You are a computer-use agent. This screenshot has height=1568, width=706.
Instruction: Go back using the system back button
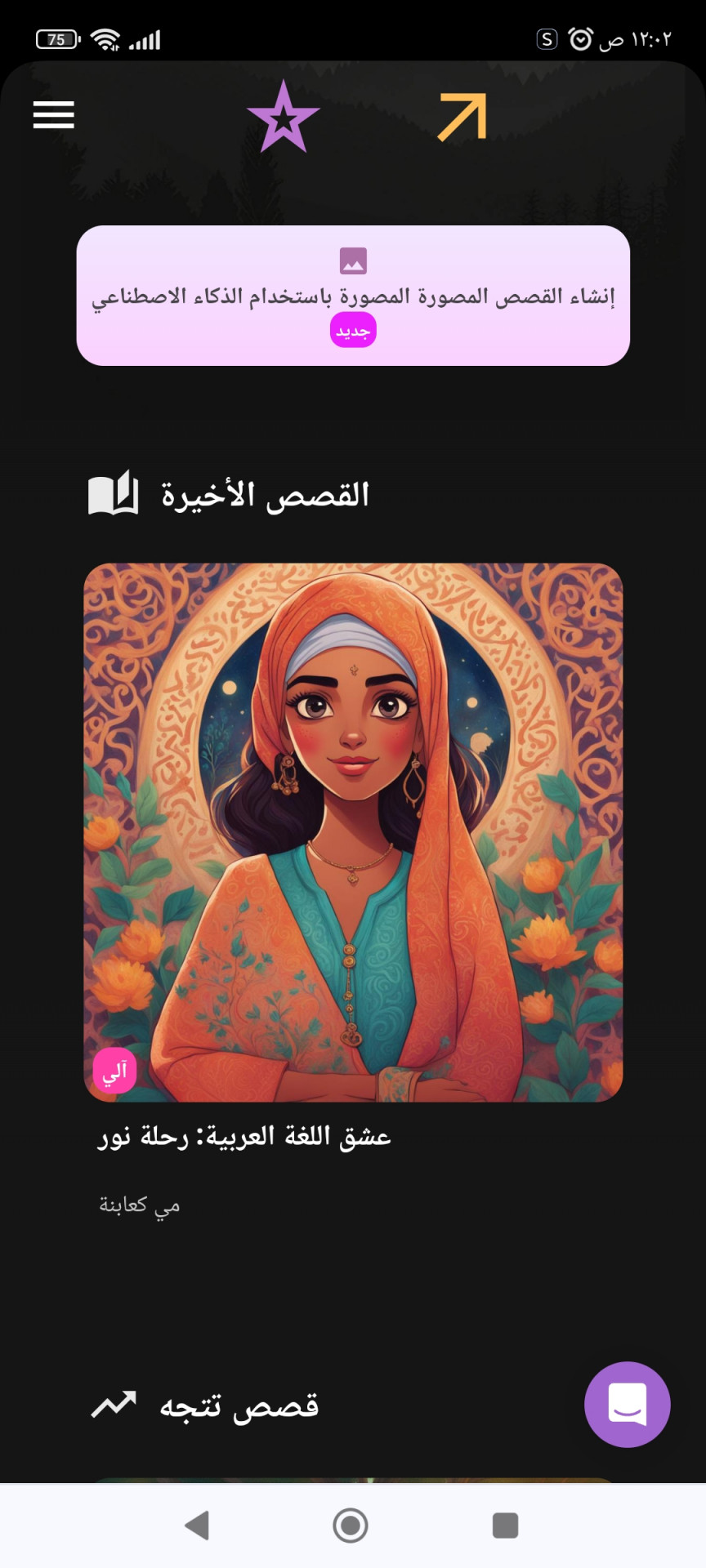tap(197, 1525)
